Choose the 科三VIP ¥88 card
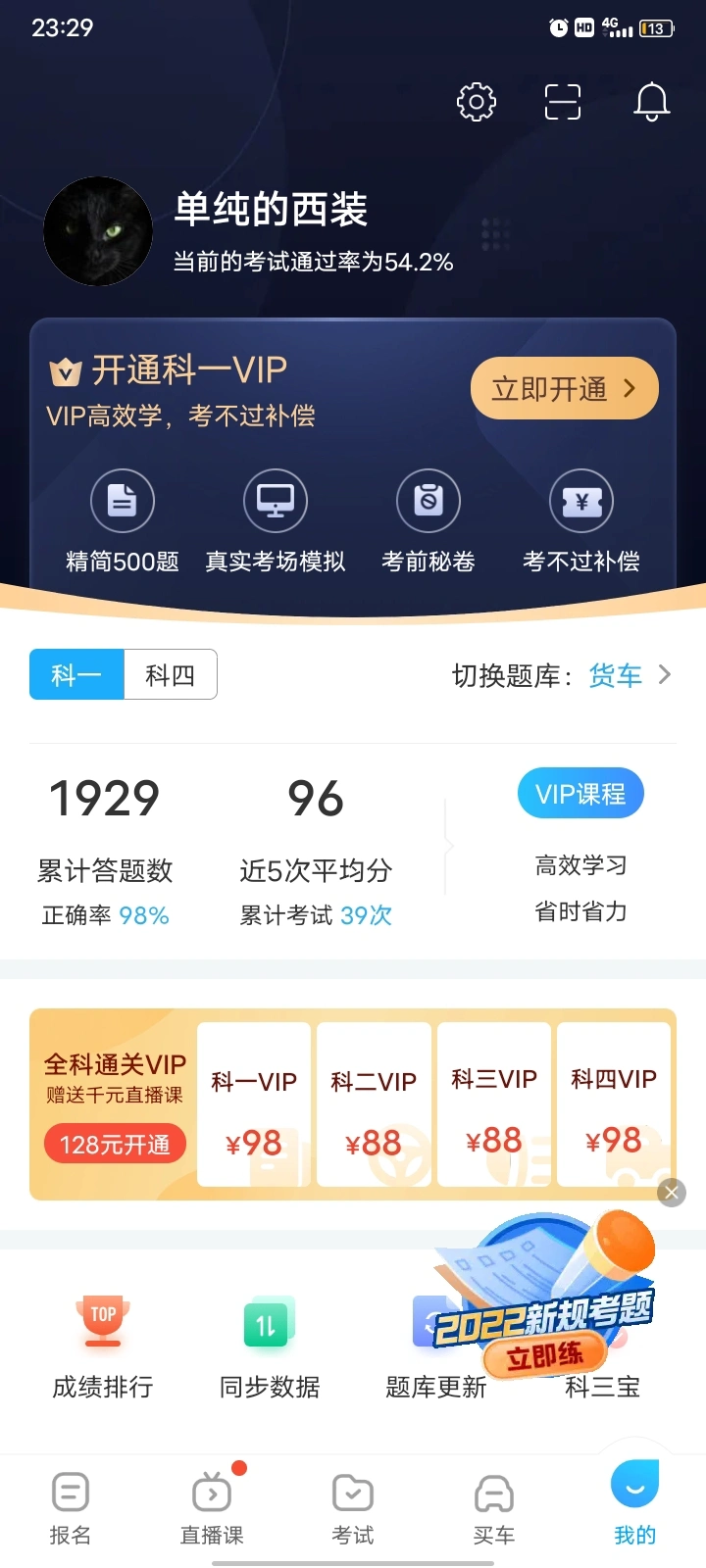Screen dimensions: 706x1568 click(x=494, y=1104)
